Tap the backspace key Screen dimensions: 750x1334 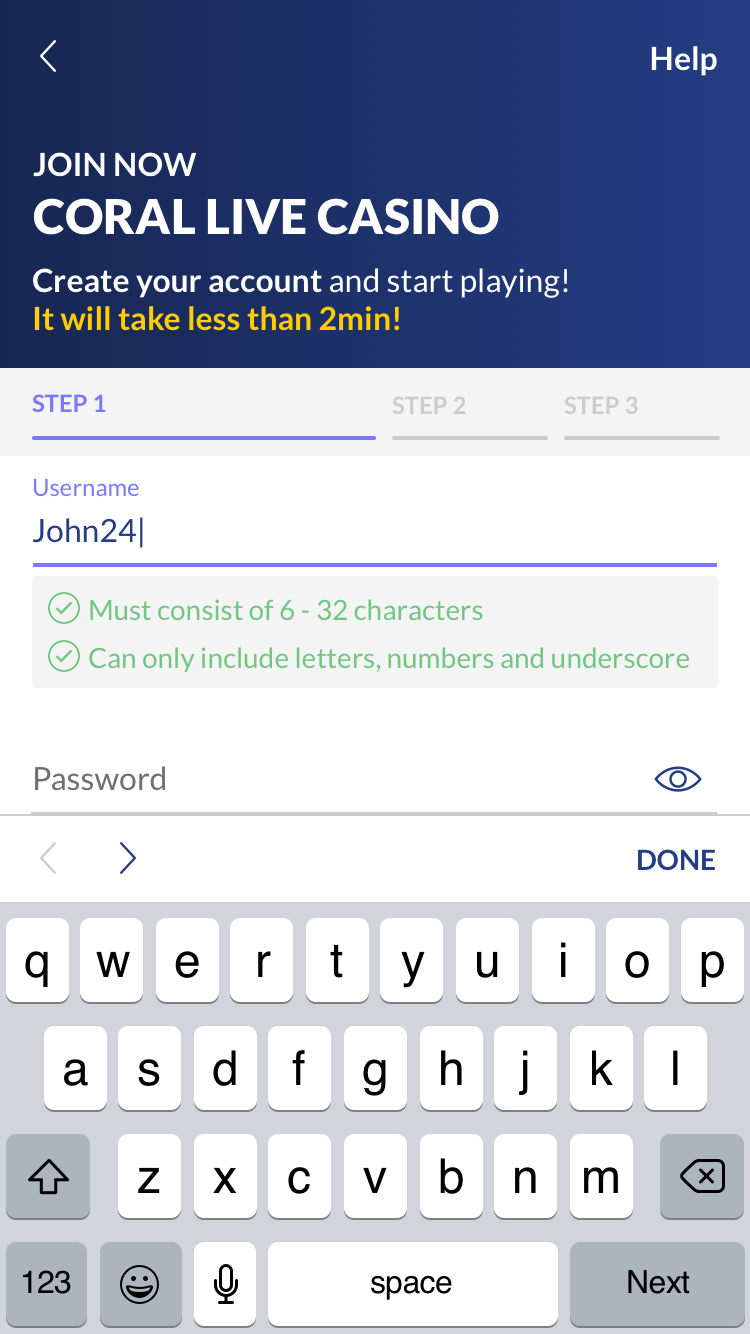(702, 1178)
